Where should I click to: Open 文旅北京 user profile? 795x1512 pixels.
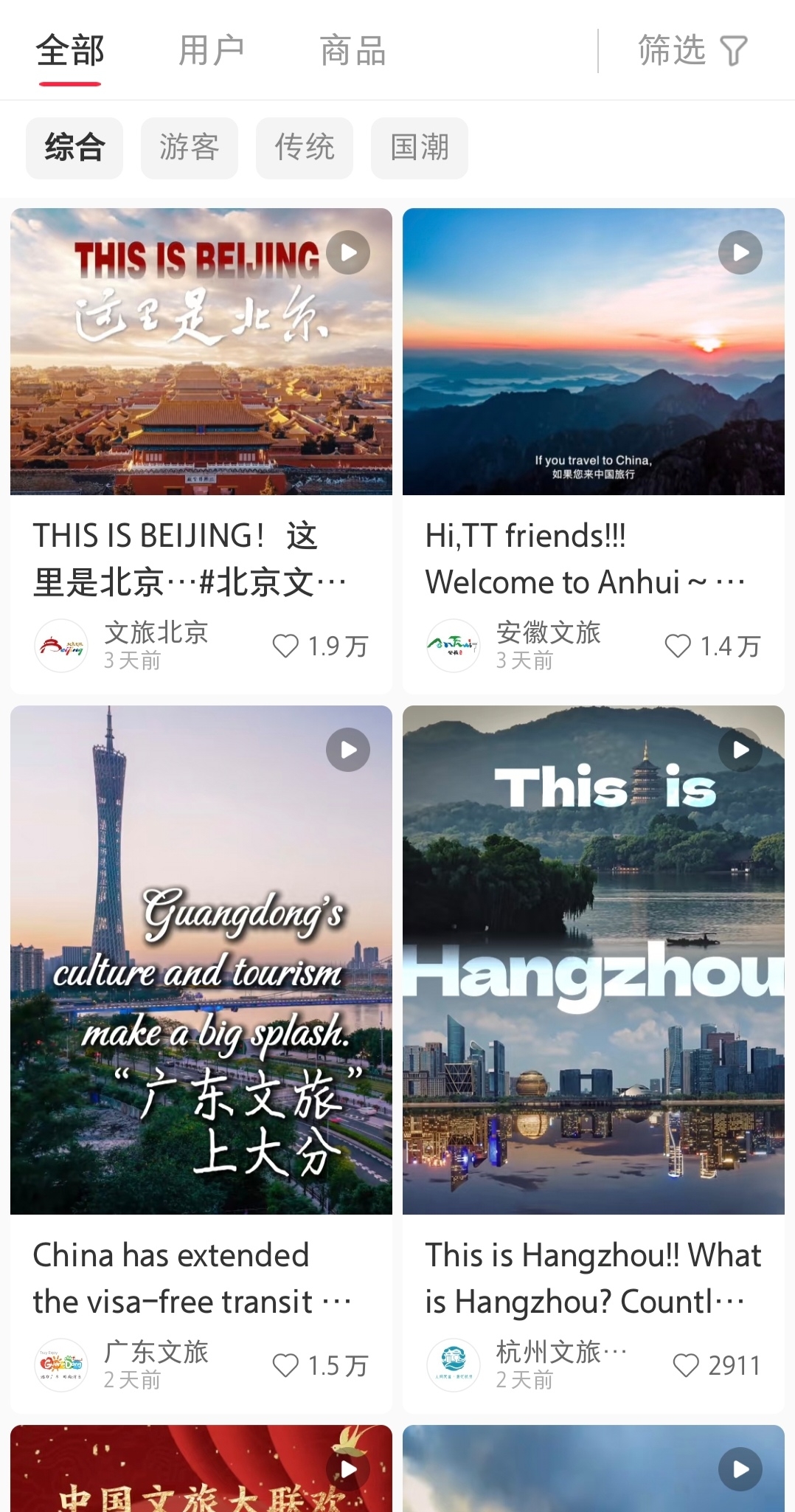[x=61, y=646]
